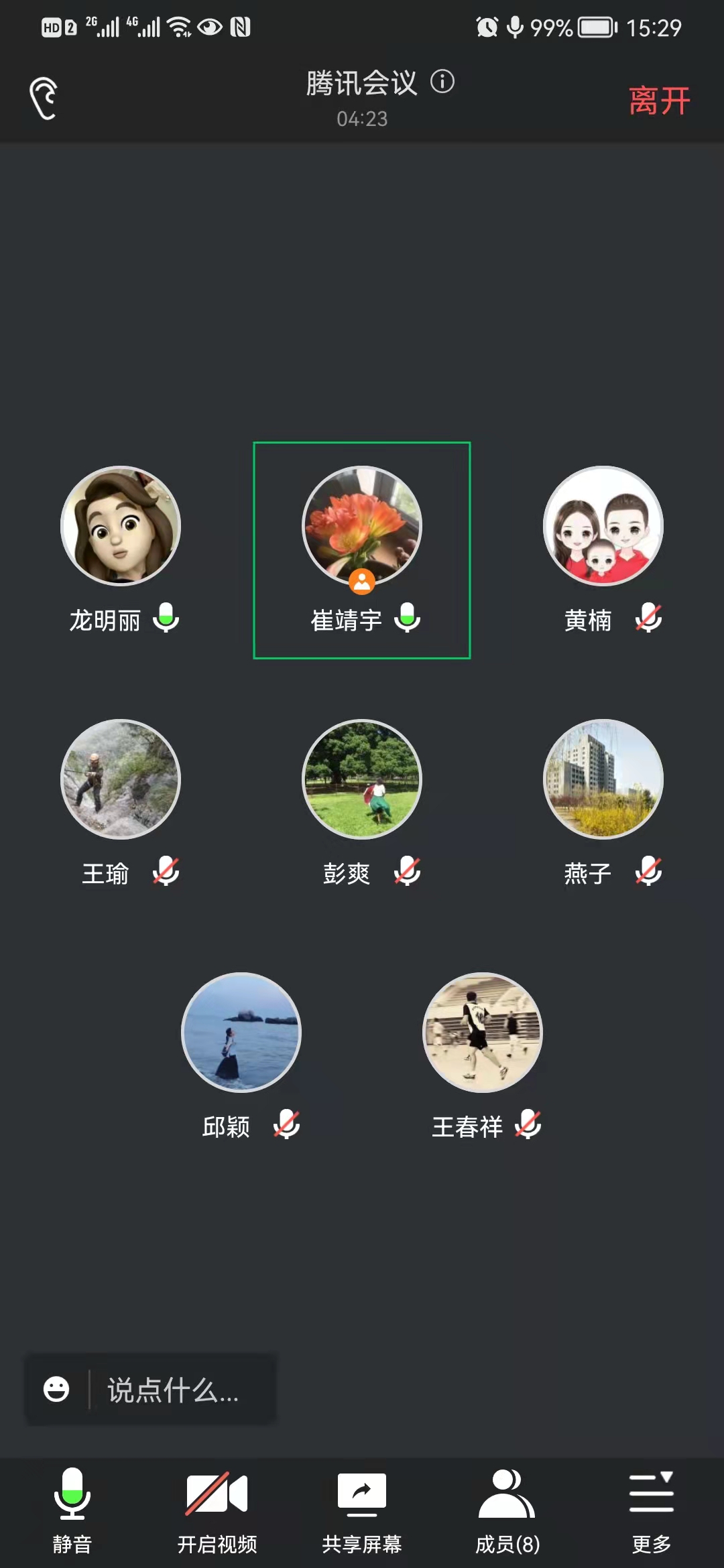This screenshot has height=1568, width=724.
Task: Select participant 龙明丽
Action: click(x=121, y=526)
